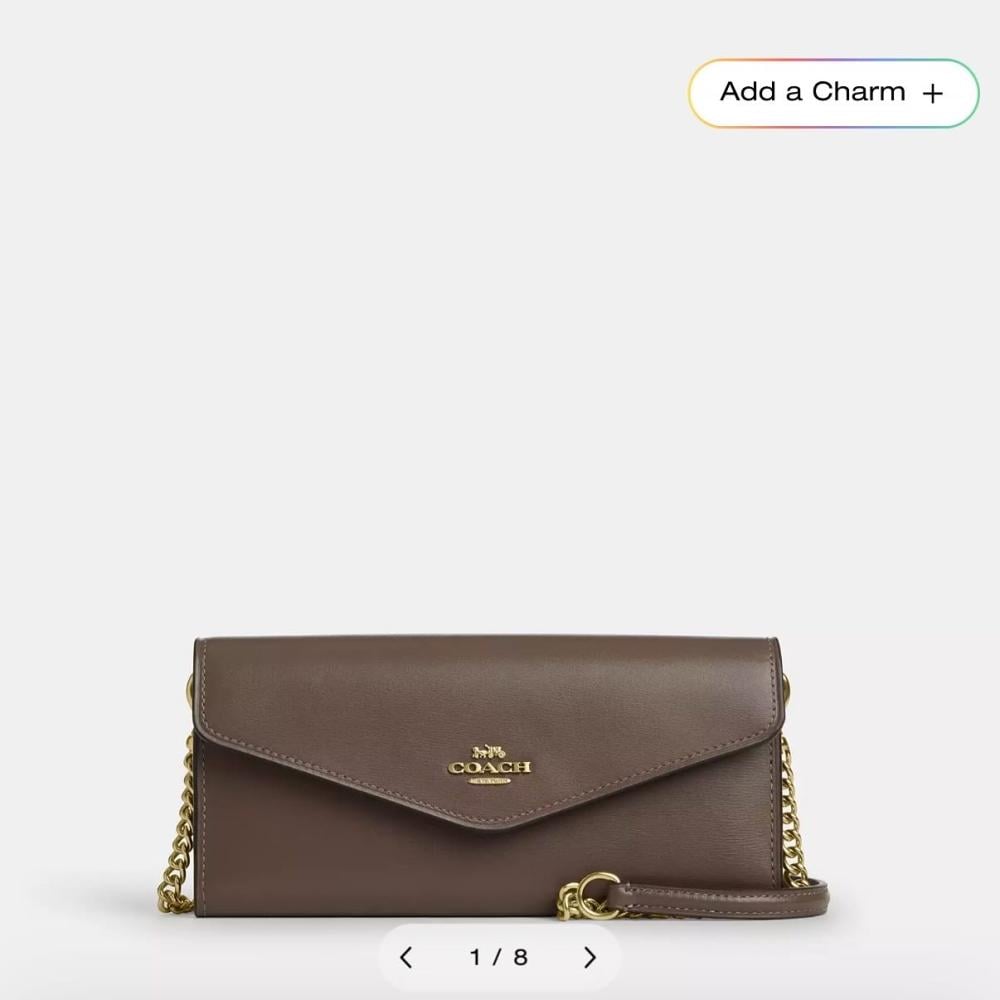Go back to the previous product image
This screenshot has width=1000, height=1000.
click(x=406, y=958)
